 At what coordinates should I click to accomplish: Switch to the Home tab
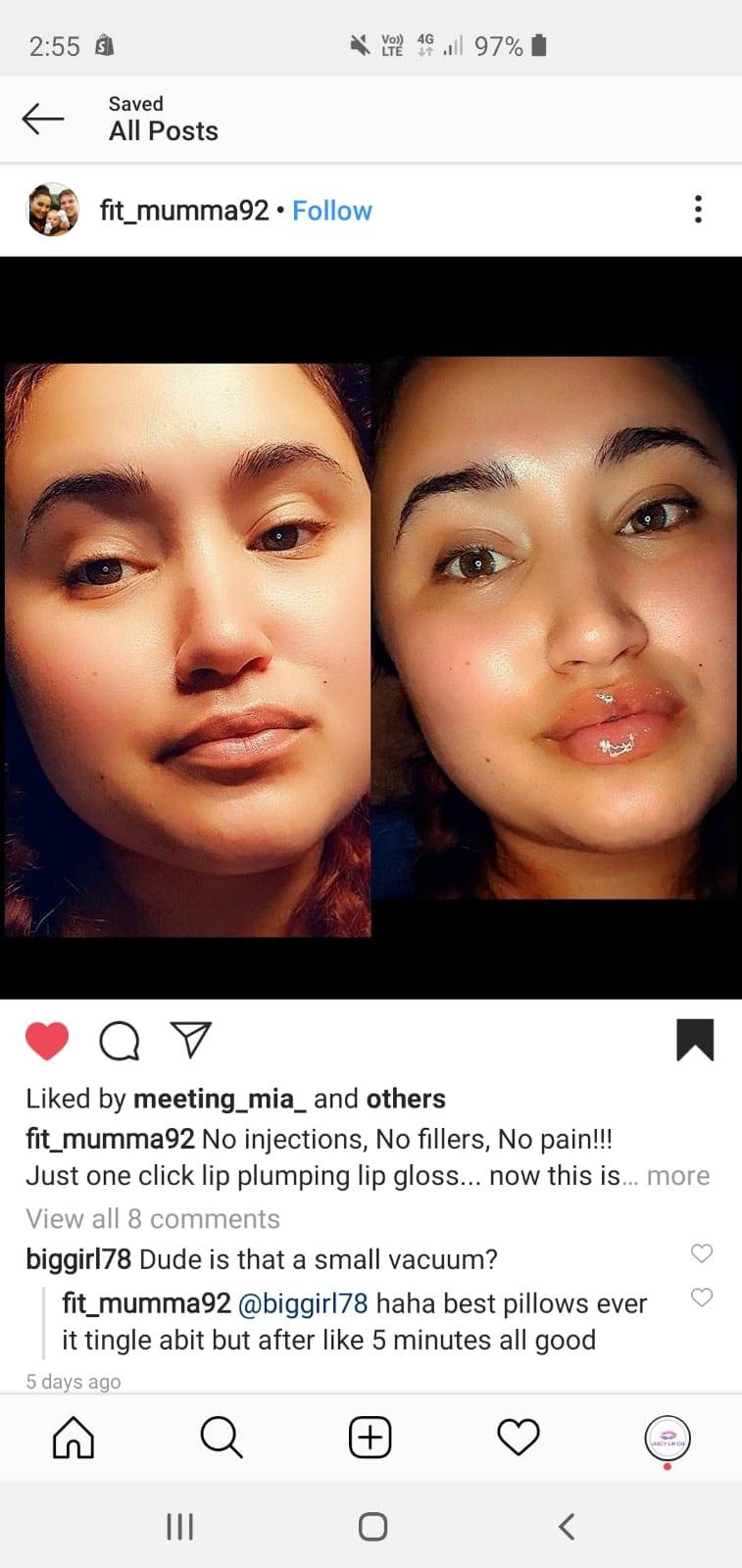point(74,1438)
